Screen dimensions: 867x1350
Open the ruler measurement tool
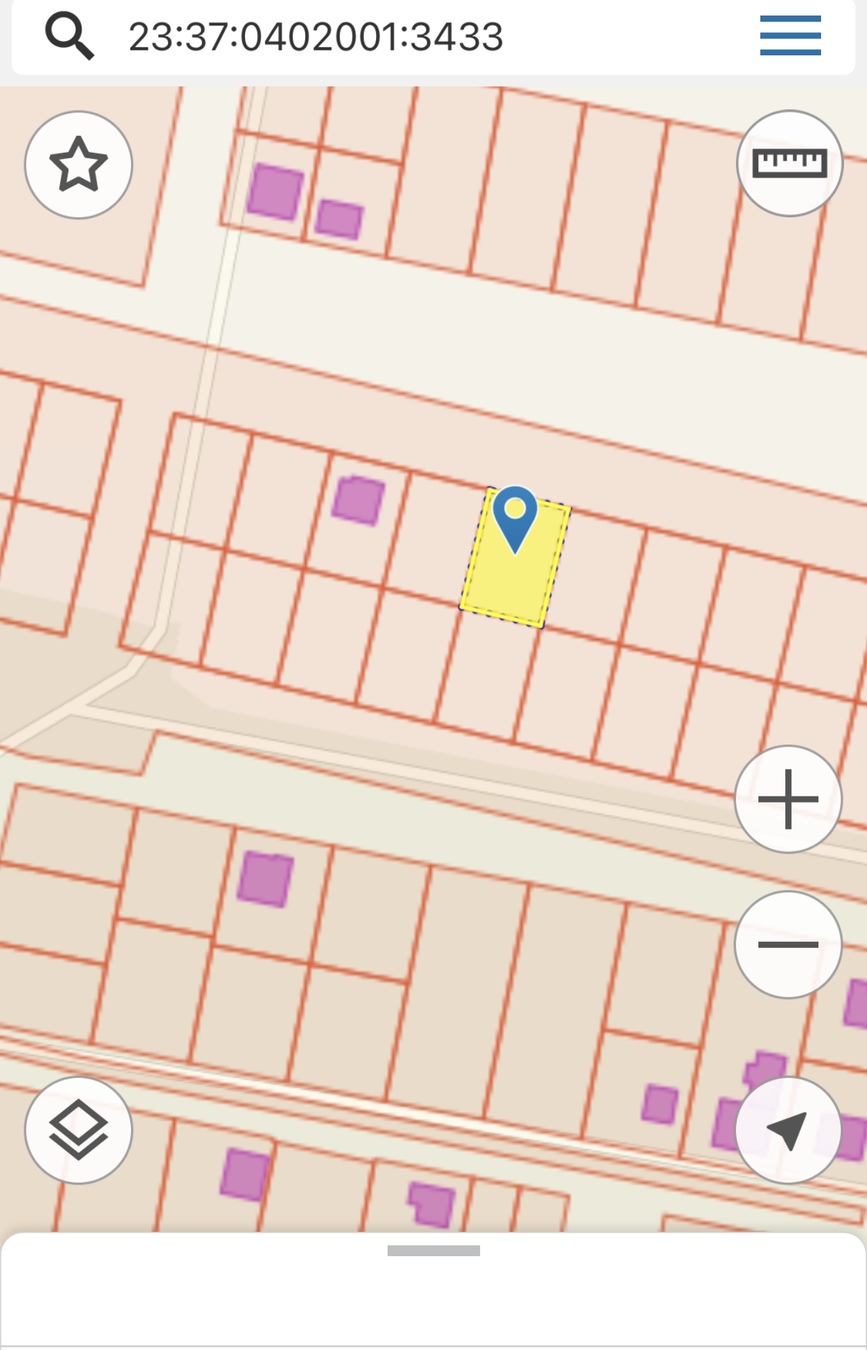pos(789,163)
